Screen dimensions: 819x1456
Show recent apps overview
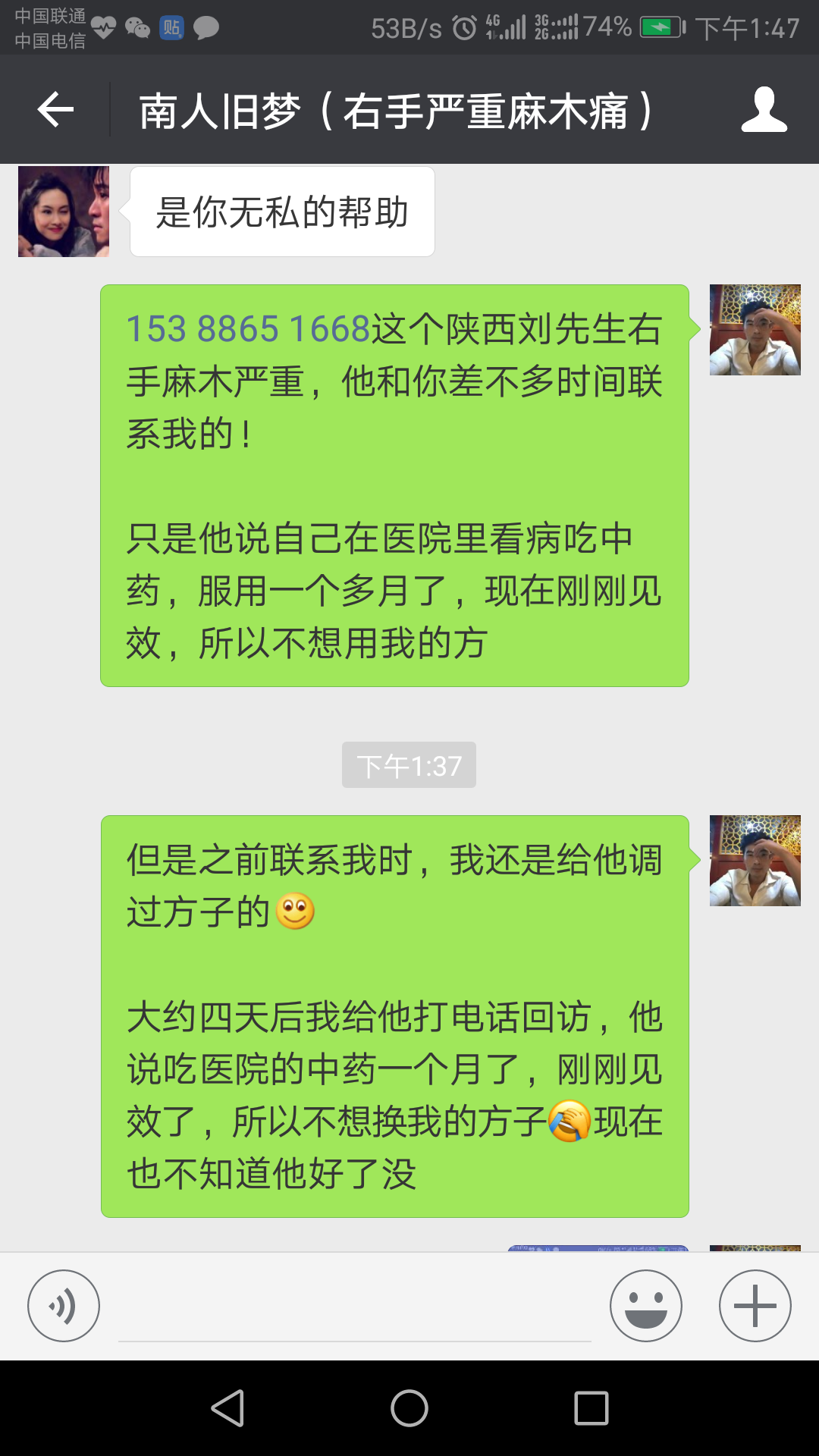tap(591, 1408)
